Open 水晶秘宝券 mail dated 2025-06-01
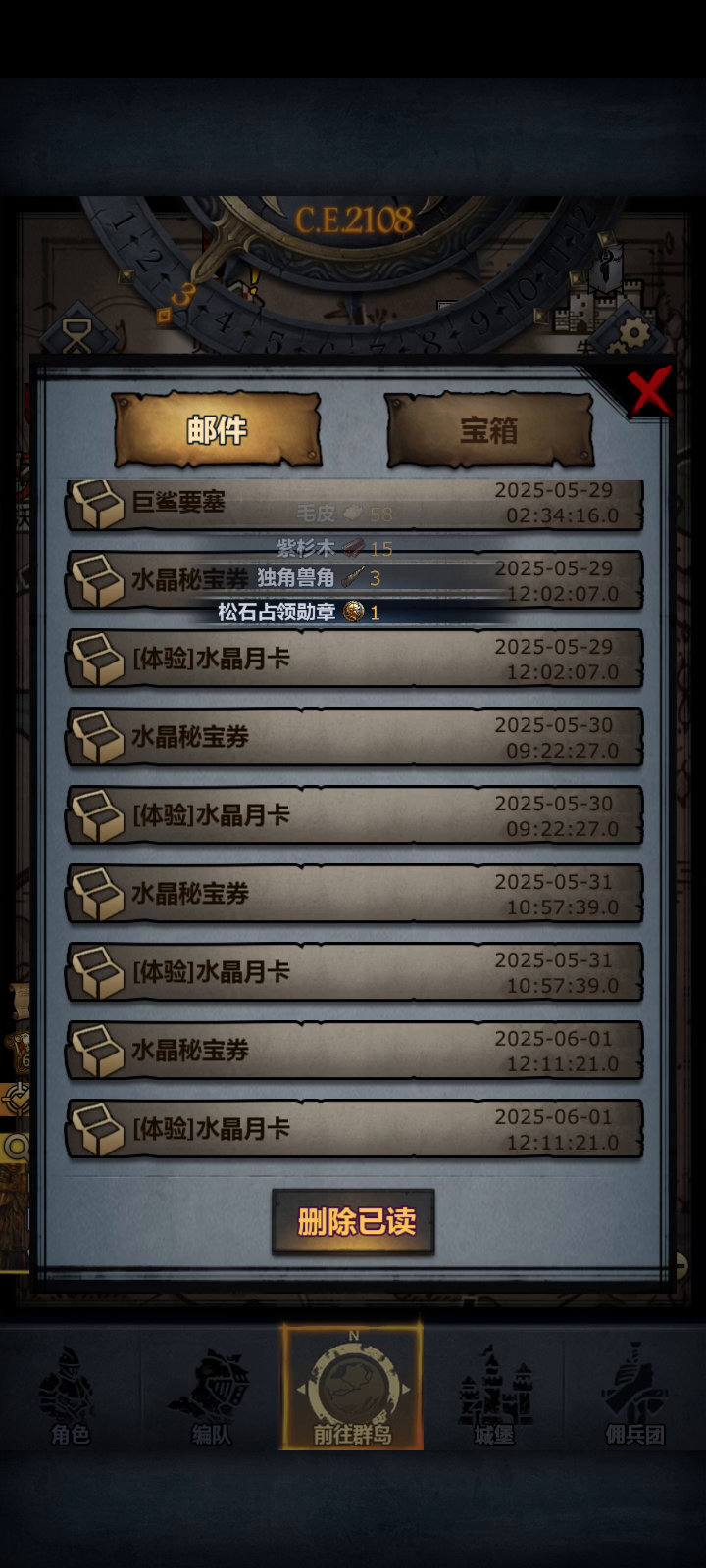 pos(353,1051)
